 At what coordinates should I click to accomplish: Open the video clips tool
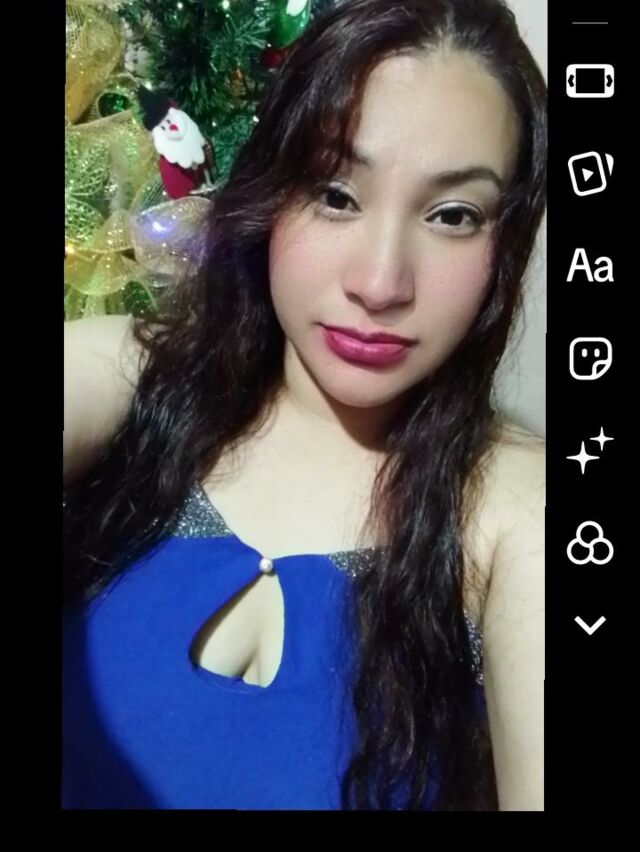pos(590,173)
